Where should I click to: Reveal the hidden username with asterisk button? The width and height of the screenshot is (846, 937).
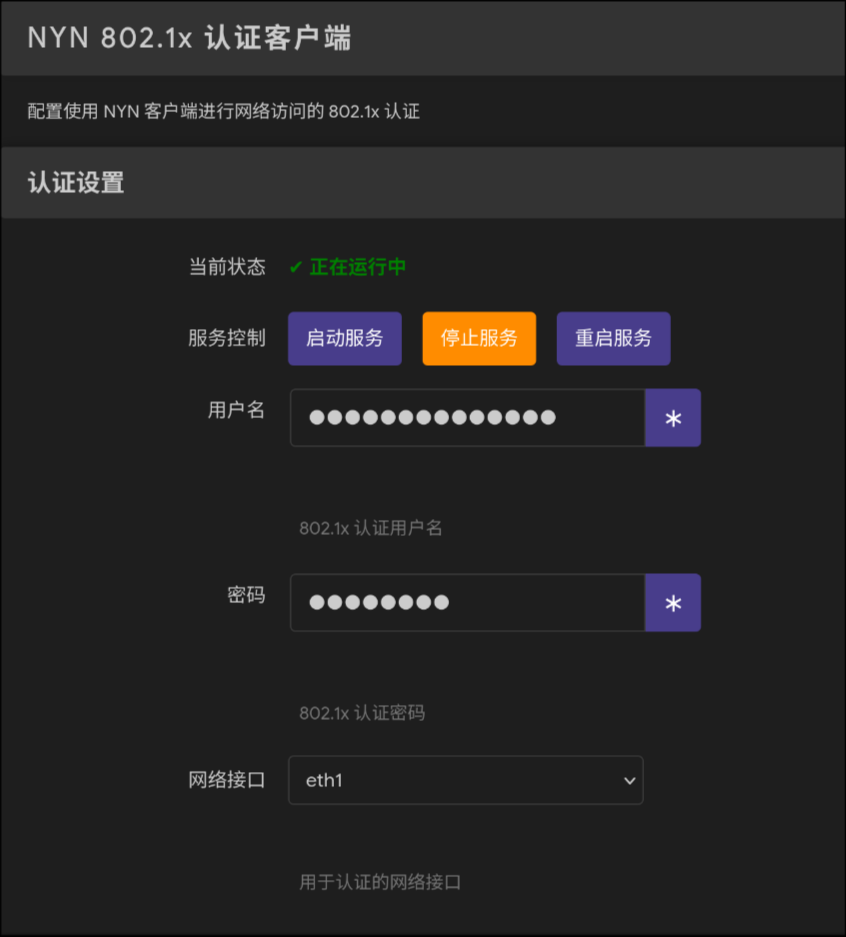pyautogui.click(x=673, y=418)
